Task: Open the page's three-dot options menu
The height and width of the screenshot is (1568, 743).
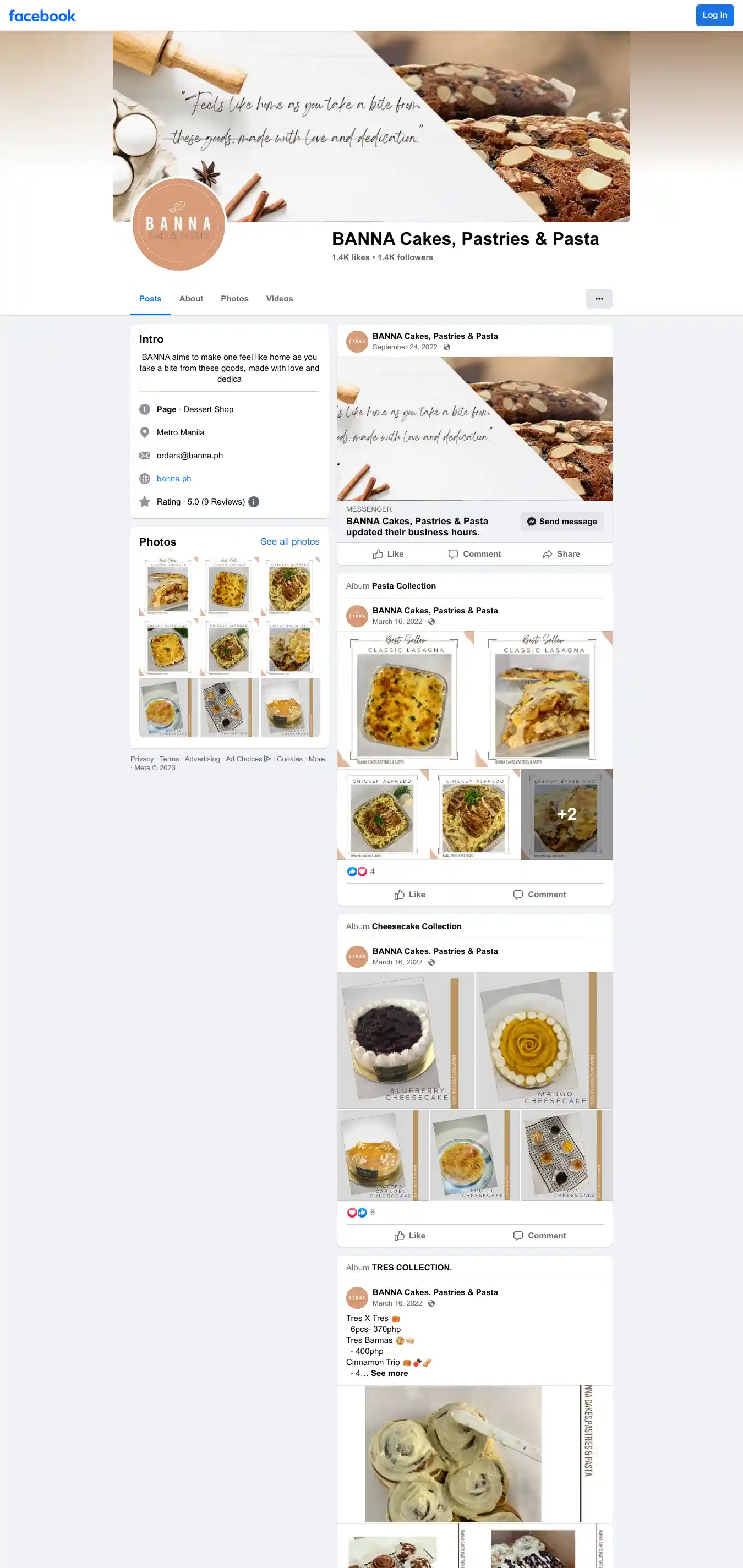Action: pyautogui.click(x=599, y=299)
